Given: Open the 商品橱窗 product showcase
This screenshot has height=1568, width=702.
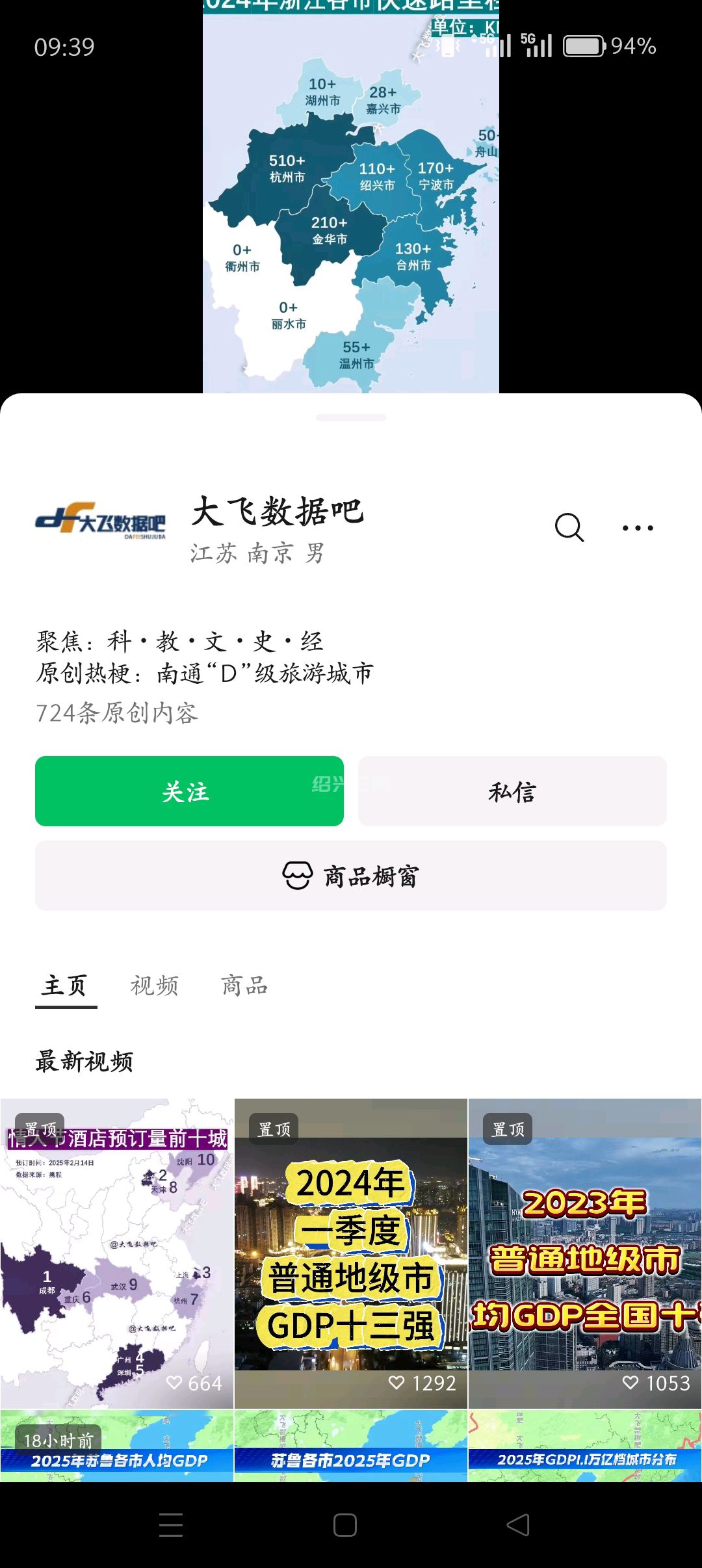Looking at the screenshot, I should tap(351, 876).
